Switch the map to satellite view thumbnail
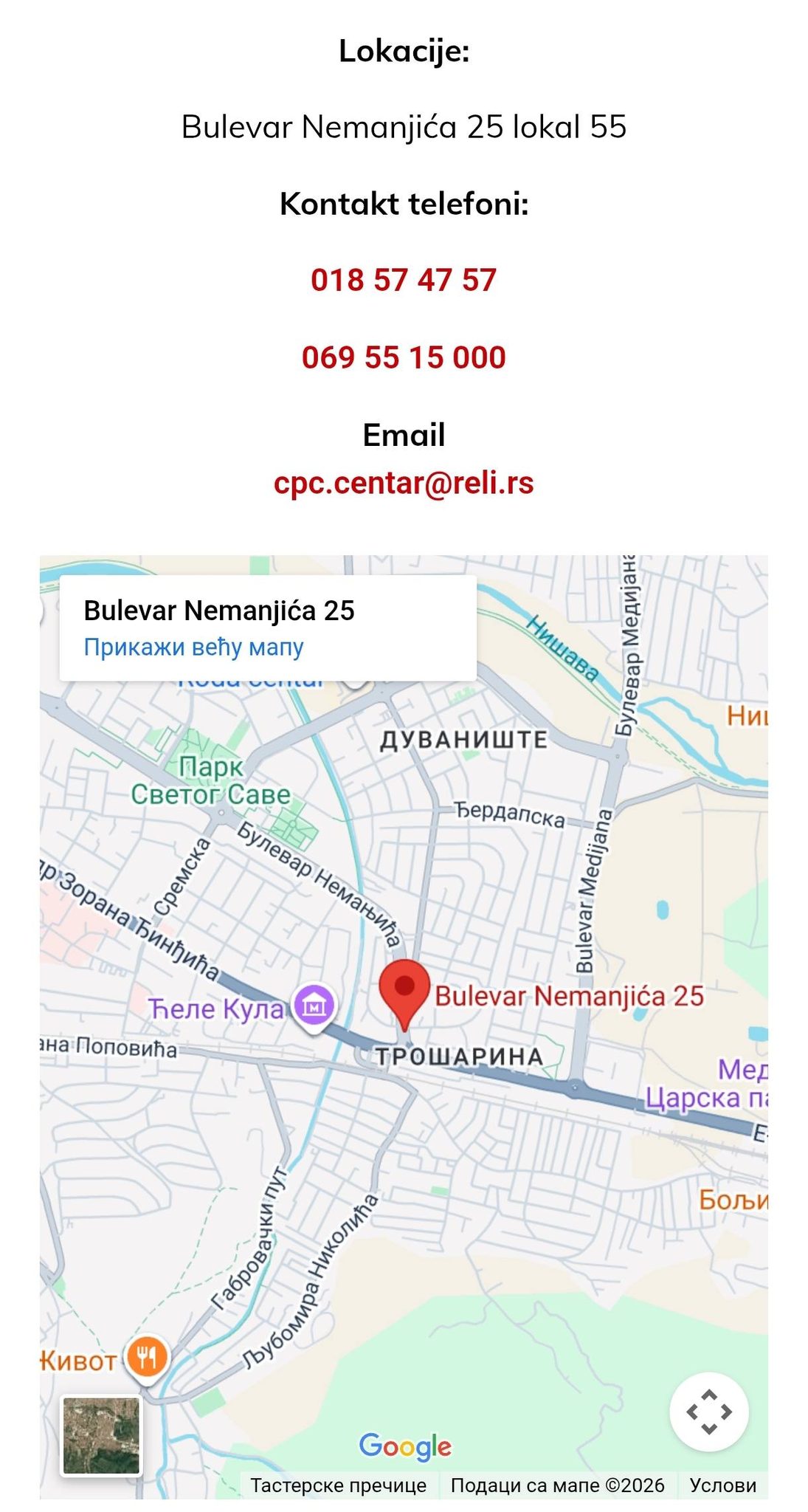808x1512 pixels. tap(101, 1435)
